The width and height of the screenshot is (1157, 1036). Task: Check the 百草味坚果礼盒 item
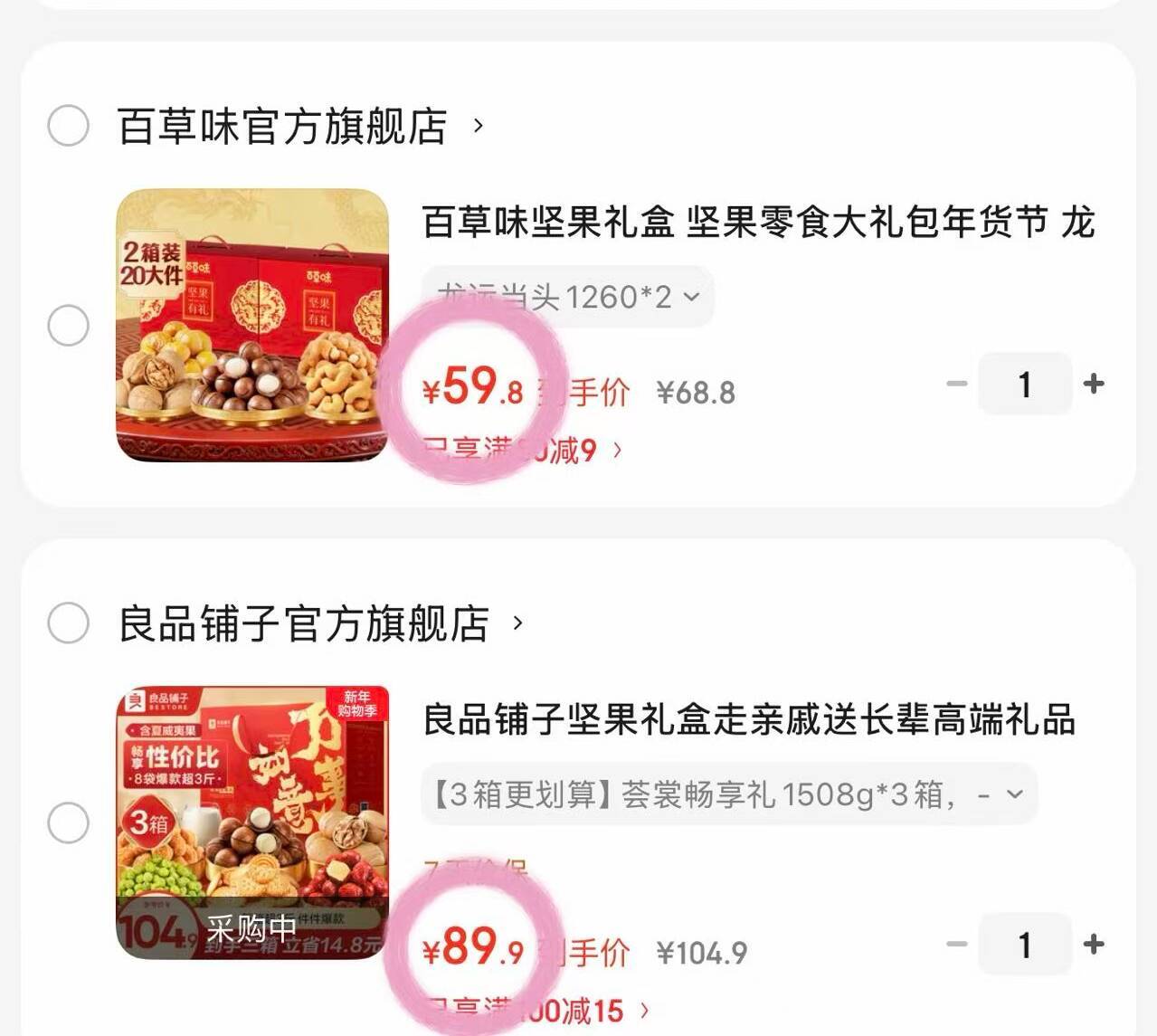click(68, 326)
